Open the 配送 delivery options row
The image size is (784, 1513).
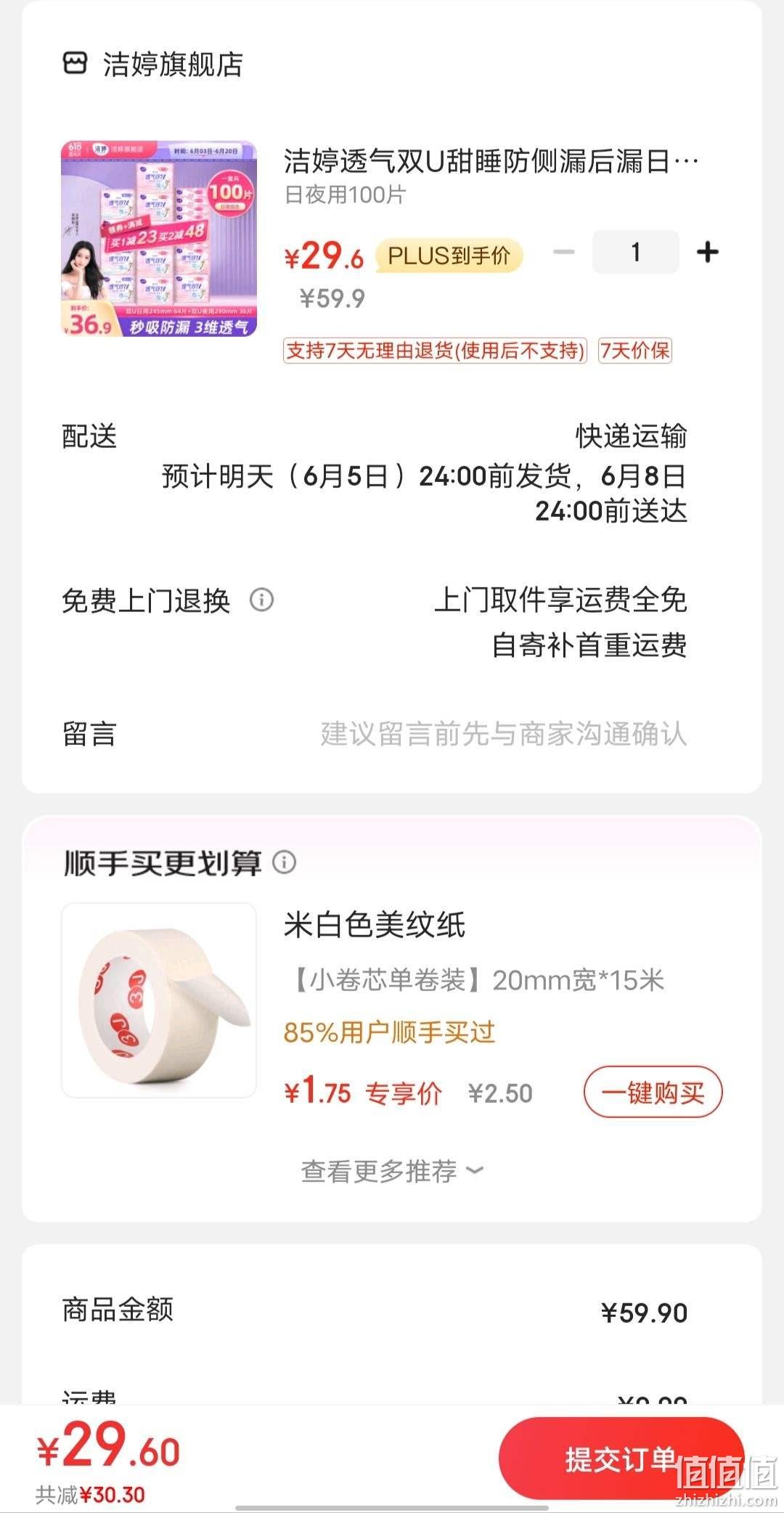(375, 473)
